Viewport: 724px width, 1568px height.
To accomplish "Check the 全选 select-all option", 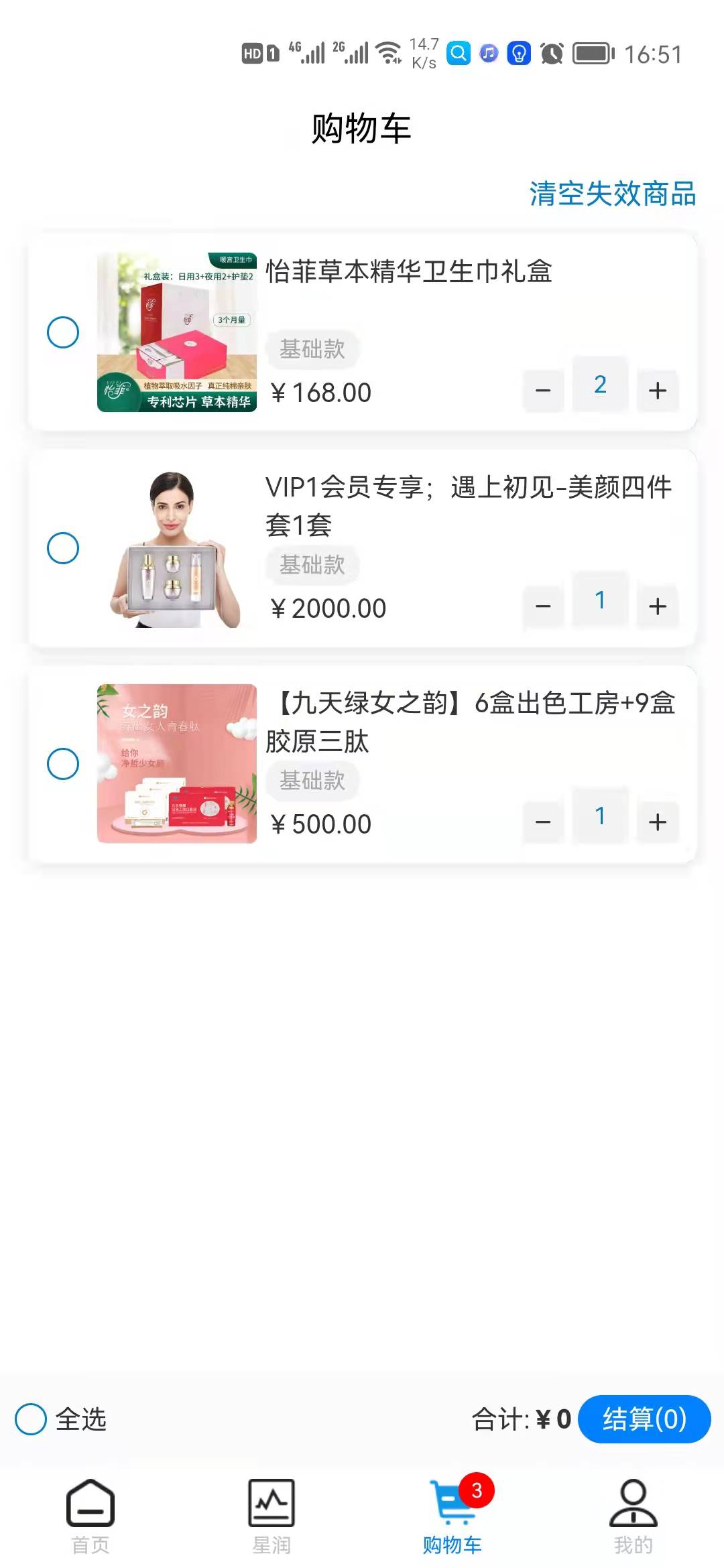I will 31,1419.
